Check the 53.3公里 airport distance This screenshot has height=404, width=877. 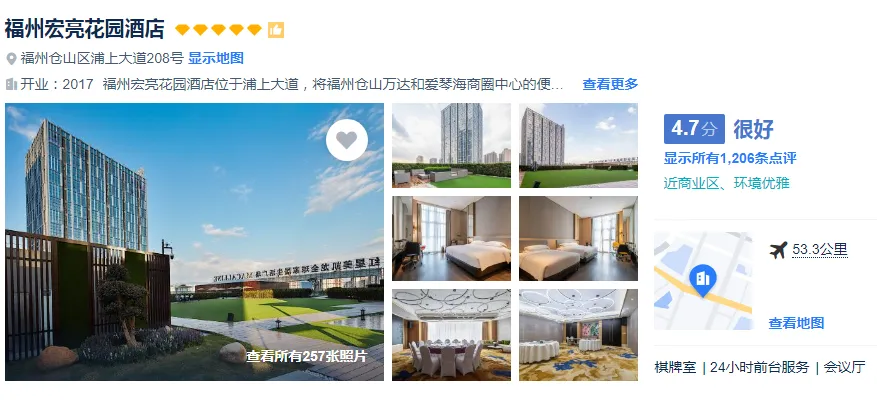[x=819, y=249]
